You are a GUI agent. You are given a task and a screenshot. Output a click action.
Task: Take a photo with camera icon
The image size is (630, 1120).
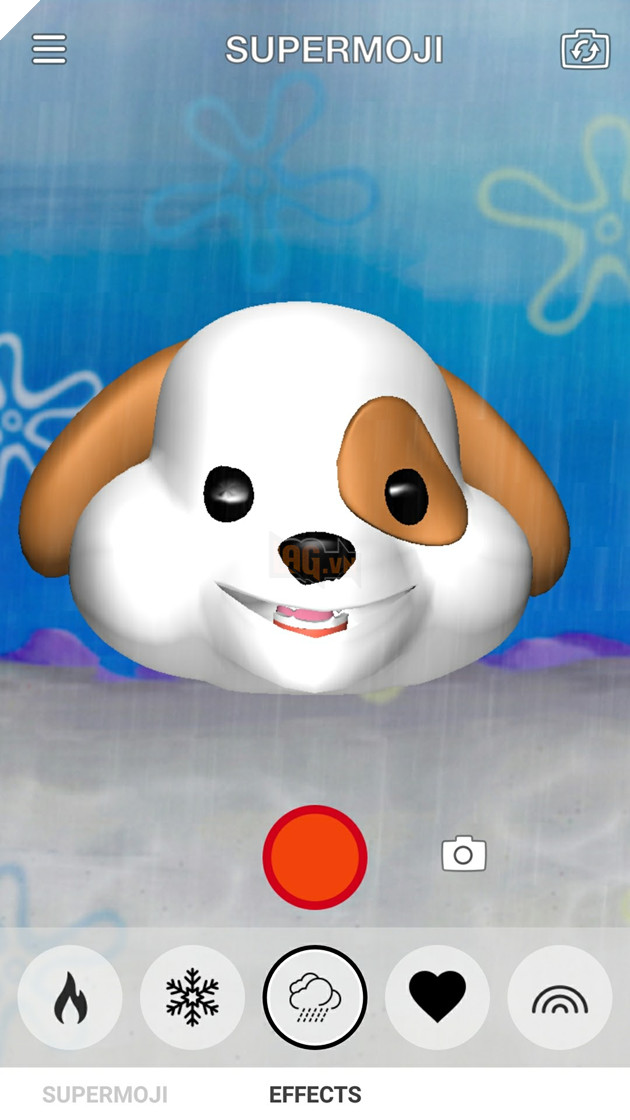(464, 855)
